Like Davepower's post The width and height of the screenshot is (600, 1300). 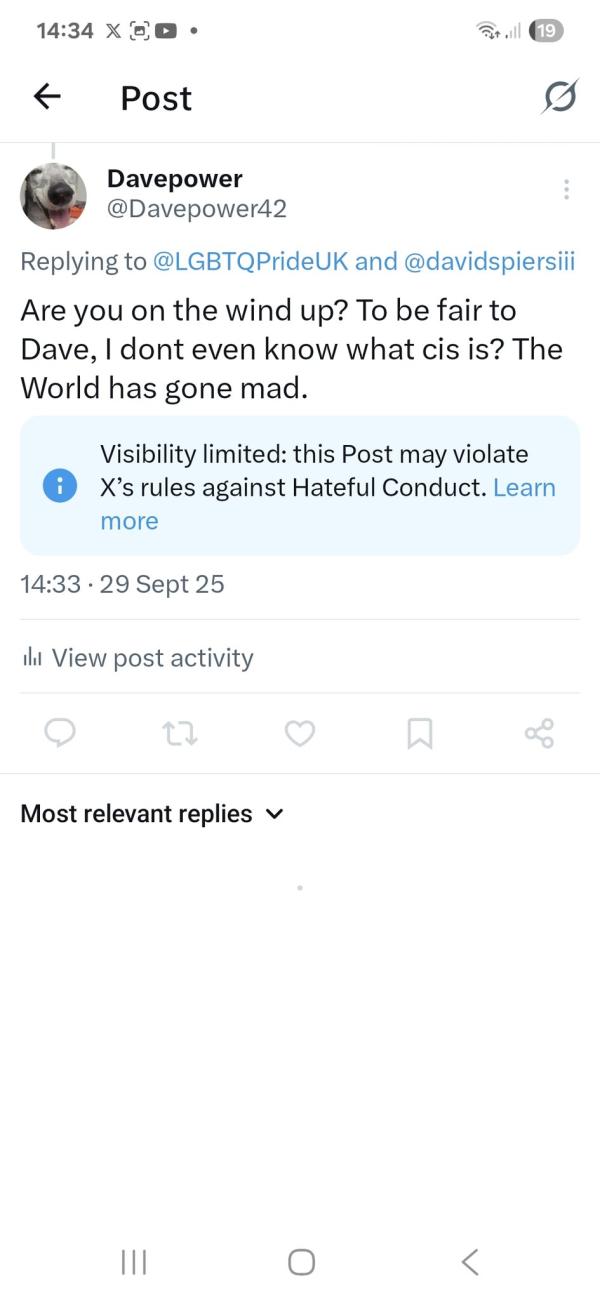pos(300,735)
